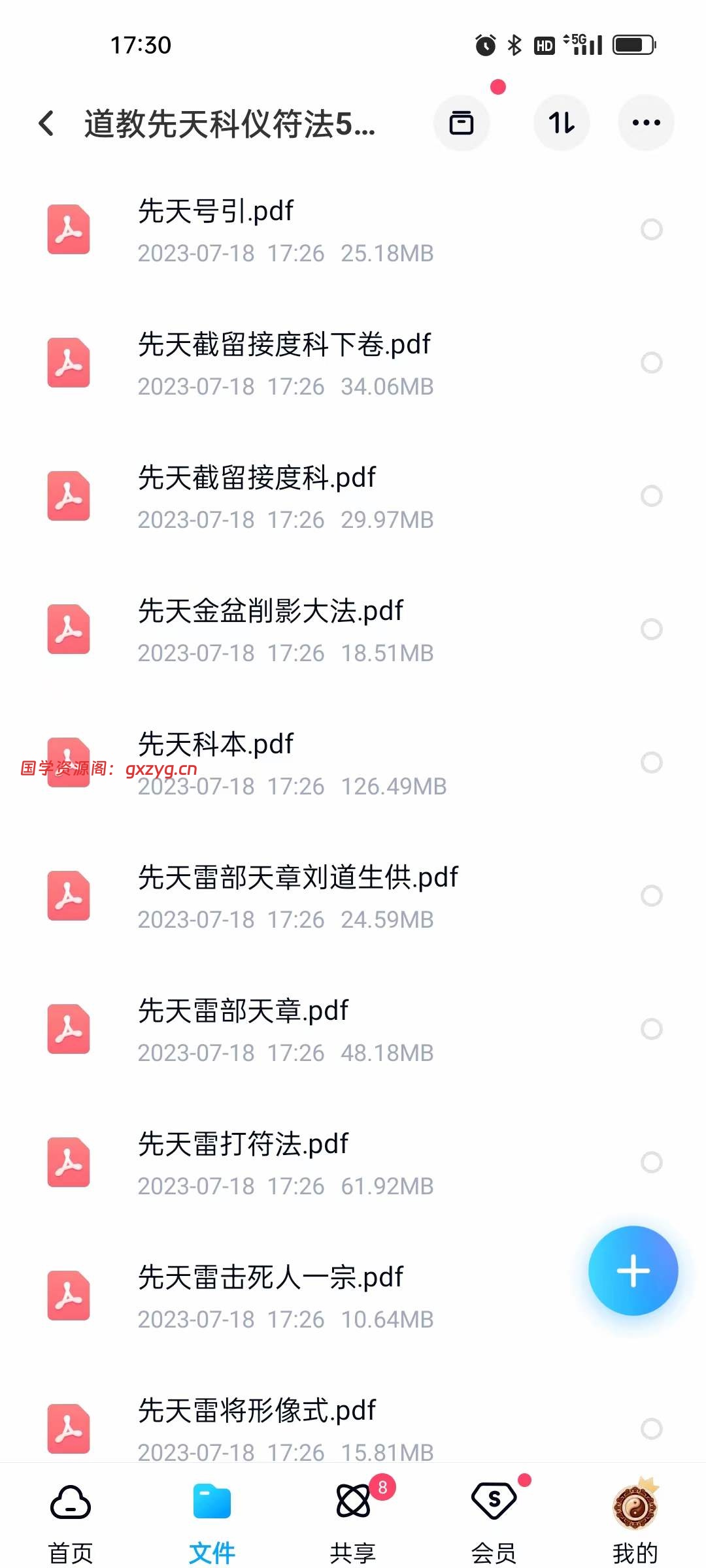The image size is (706, 1568).
Task: Open the sort order options
Action: click(562, 123)
